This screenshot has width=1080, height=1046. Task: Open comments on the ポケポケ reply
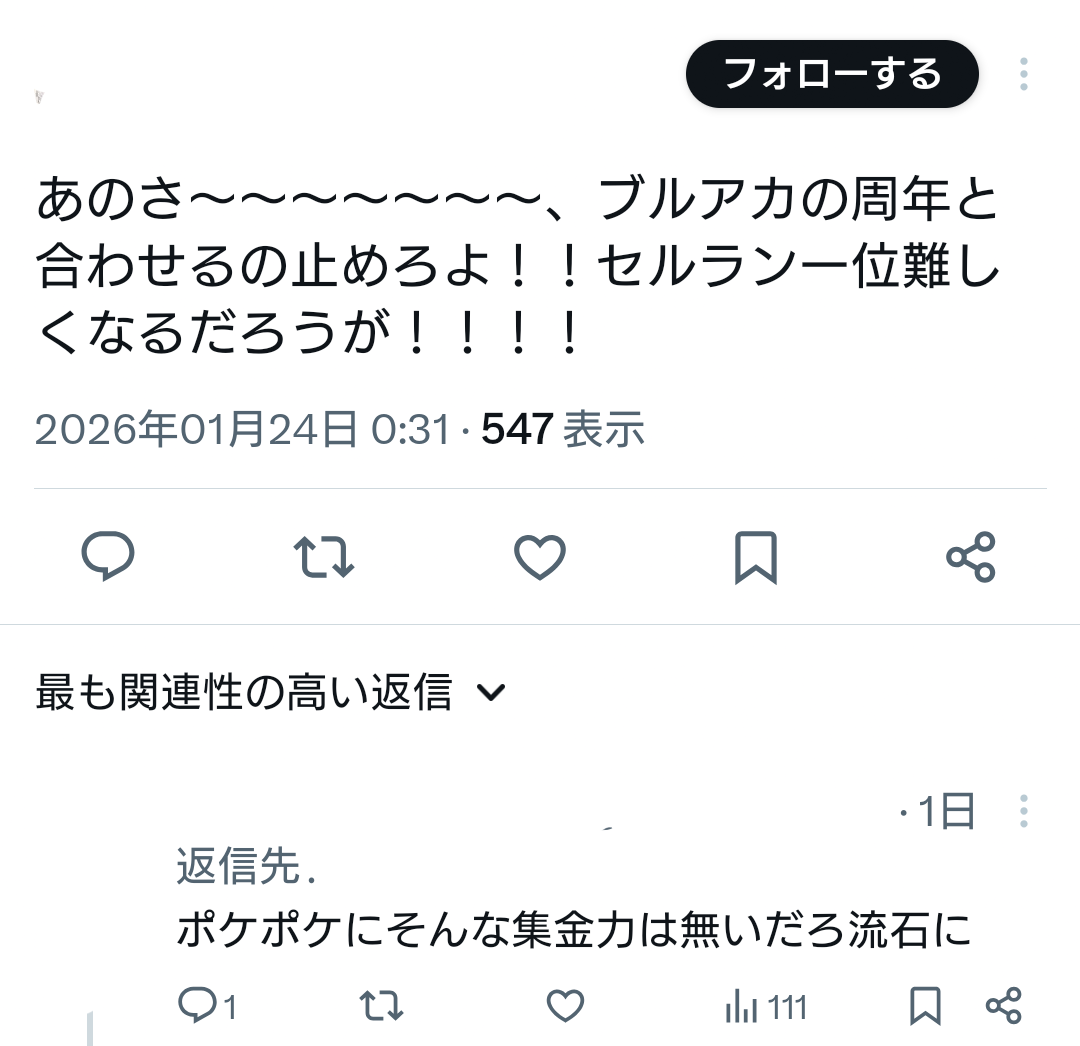click(x=197, y=1005)
